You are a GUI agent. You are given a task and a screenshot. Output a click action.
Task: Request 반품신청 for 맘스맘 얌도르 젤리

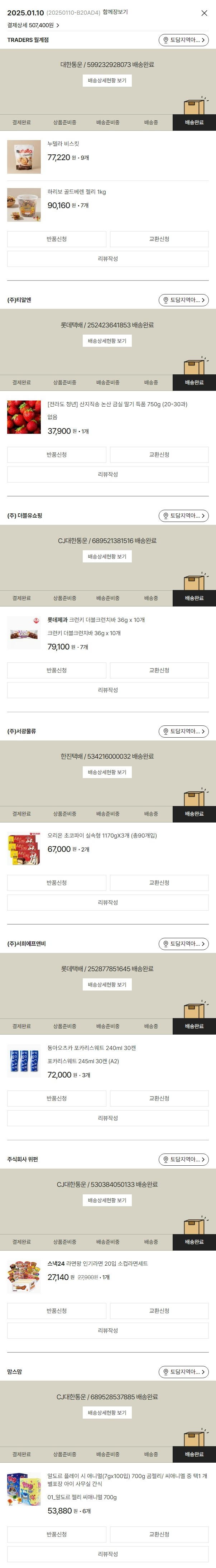point(57,1534)
